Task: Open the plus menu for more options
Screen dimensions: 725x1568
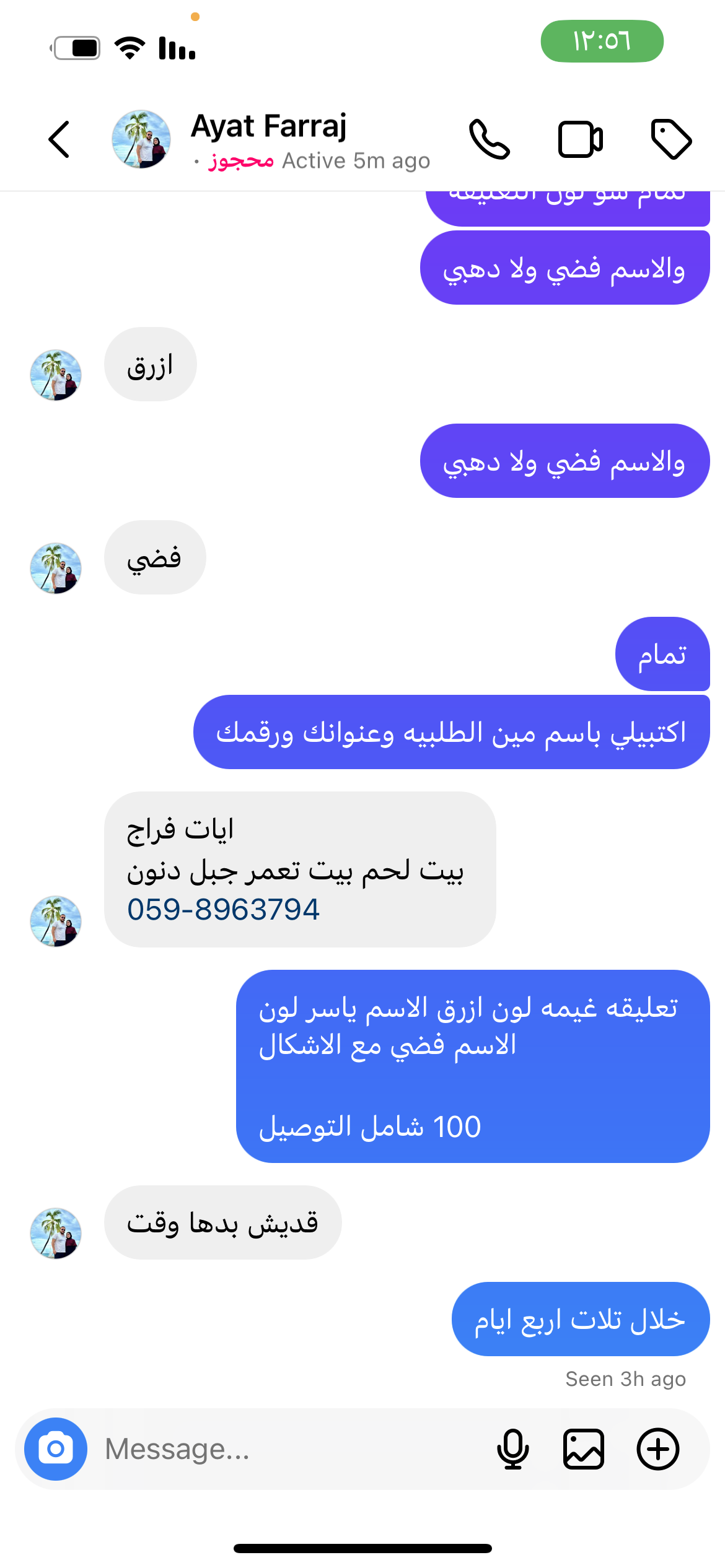Action: pos(658,1449)
